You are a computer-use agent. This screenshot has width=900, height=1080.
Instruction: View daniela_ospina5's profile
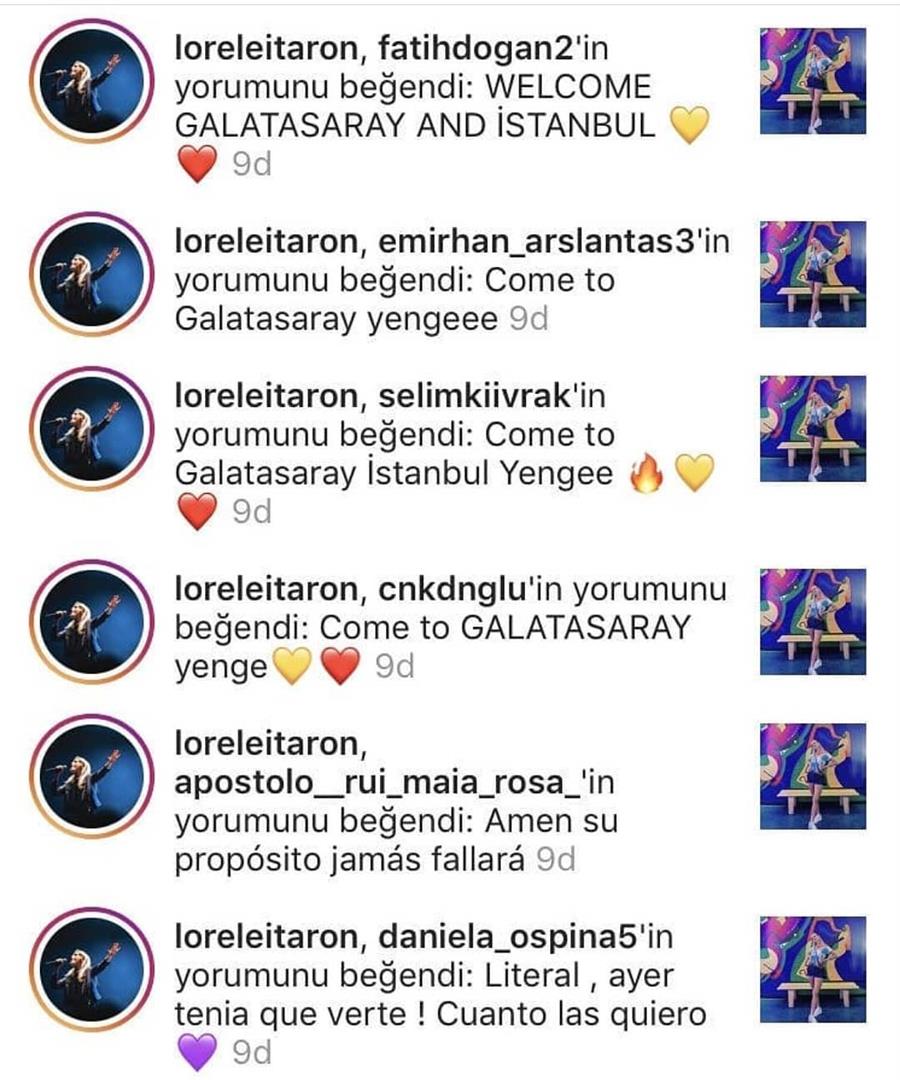click(x=501, y=937)
